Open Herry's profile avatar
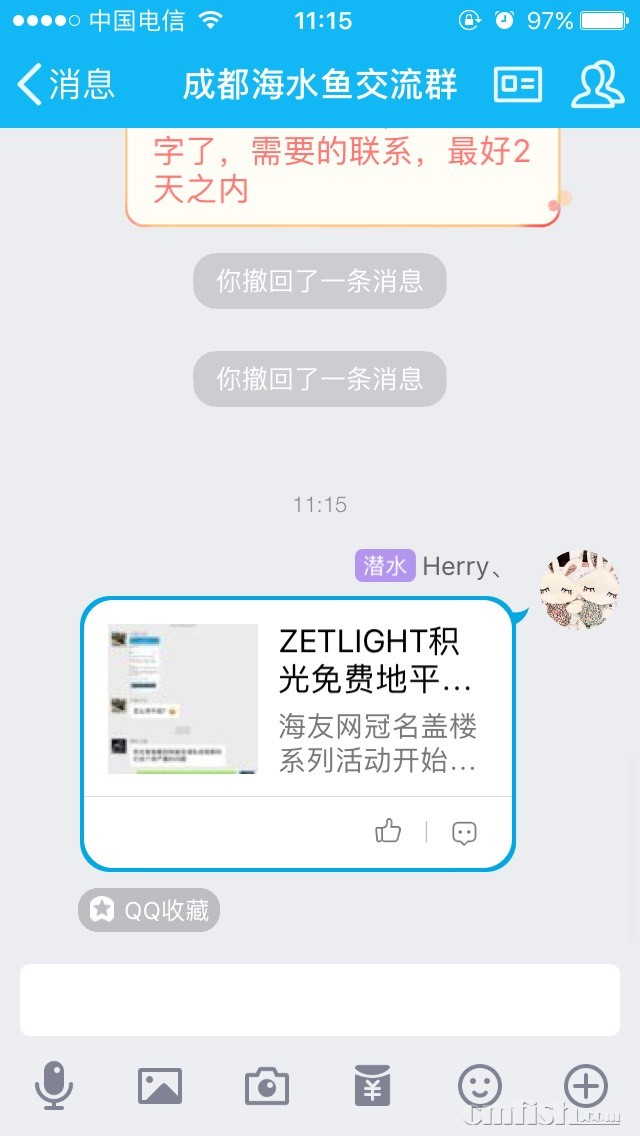640x1136 pixels. pyautogui.click(x=579, y=589)
